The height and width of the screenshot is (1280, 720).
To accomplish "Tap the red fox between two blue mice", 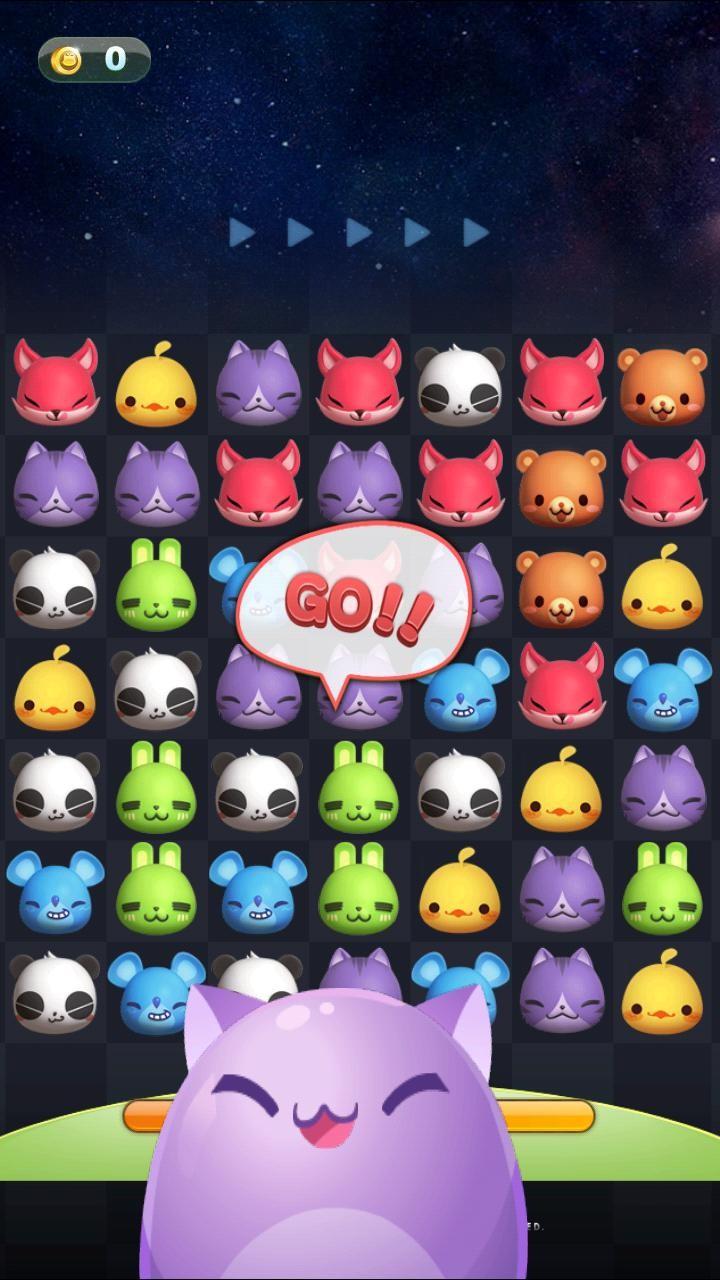I will tap(561, 688).
